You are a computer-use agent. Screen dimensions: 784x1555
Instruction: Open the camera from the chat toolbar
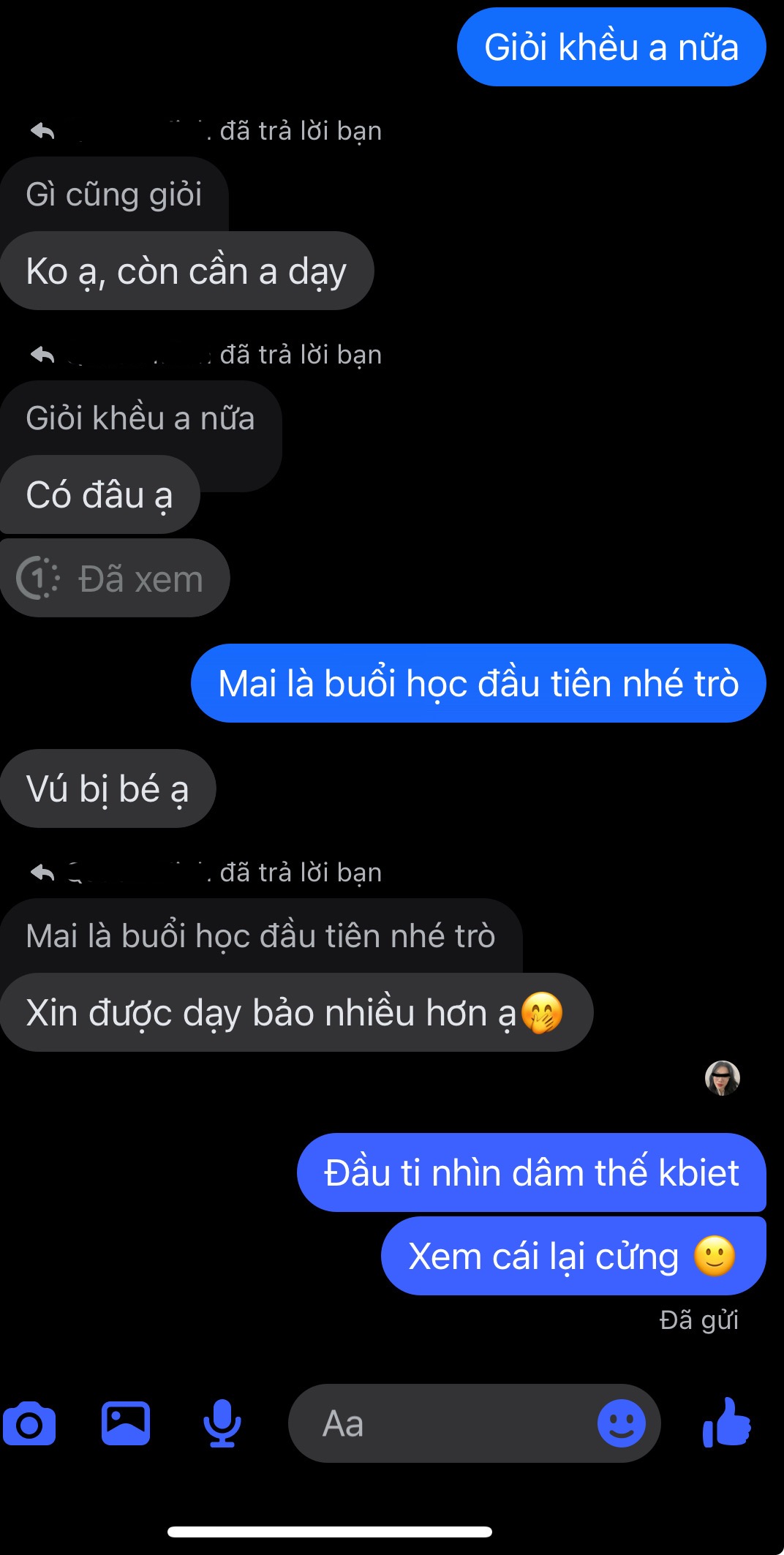(x=29, y=1423)
